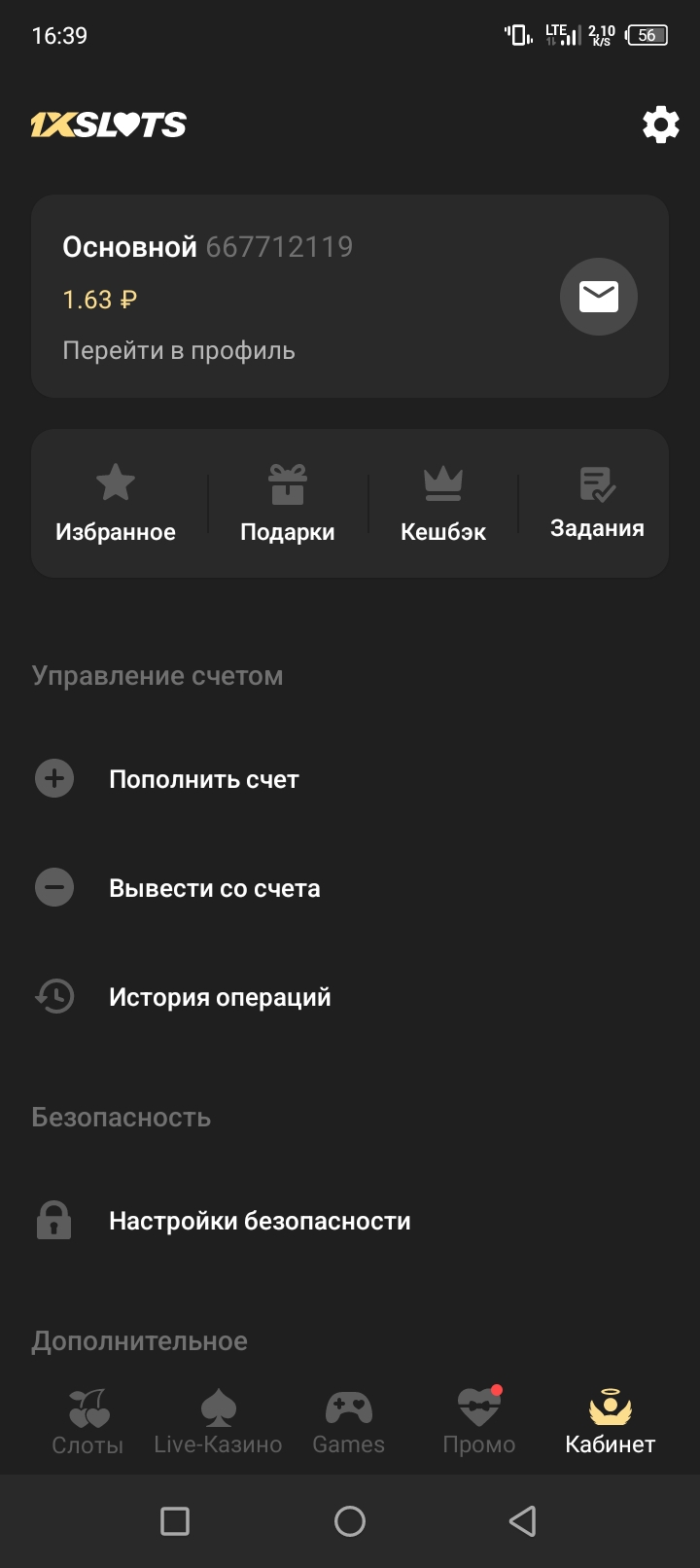This screenshot has height=1568, width=700.
Task: Switch to the Live-Казино tab
Action: [218, 1422]
